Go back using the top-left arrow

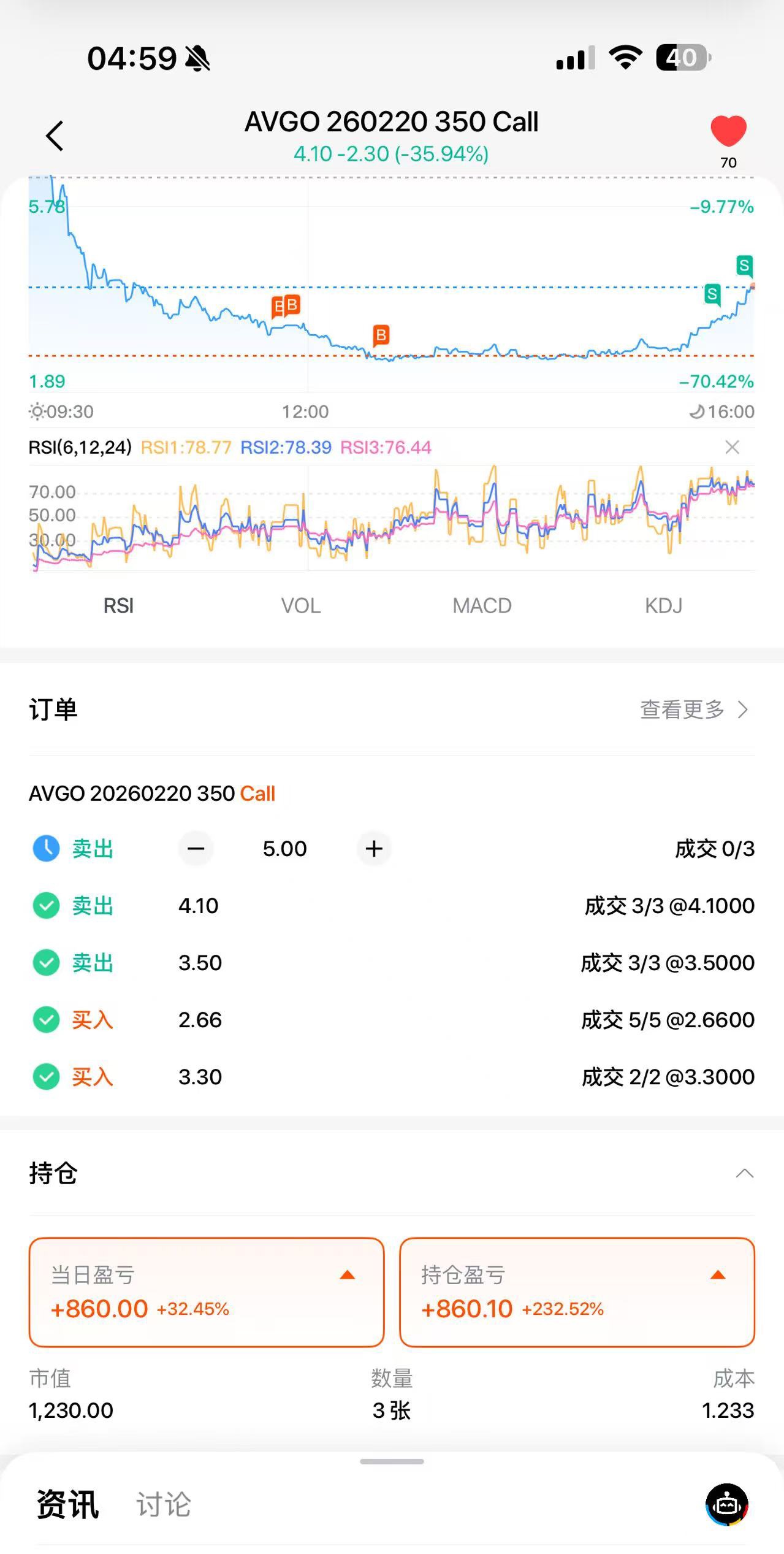[x=55, y=136]
